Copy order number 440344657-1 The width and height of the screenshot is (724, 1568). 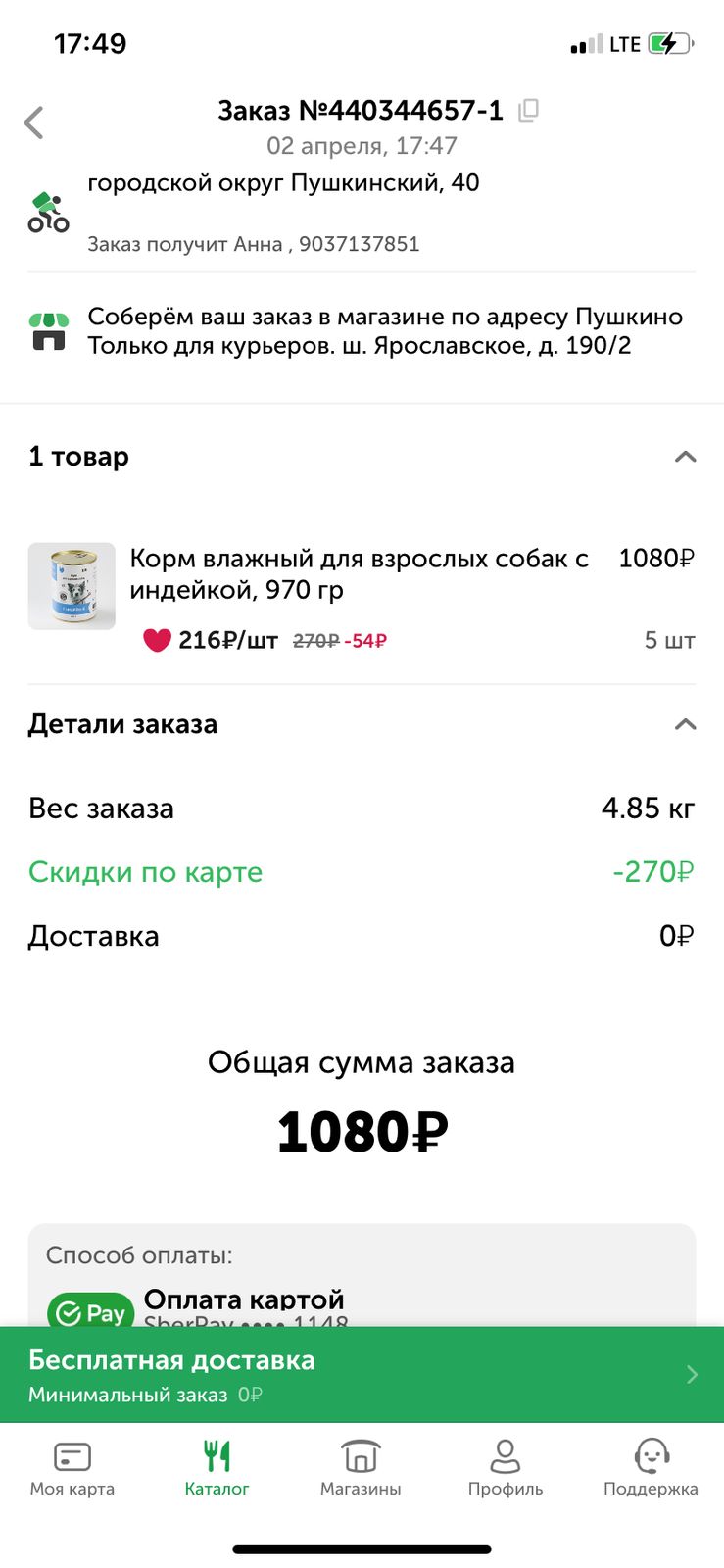528,110
